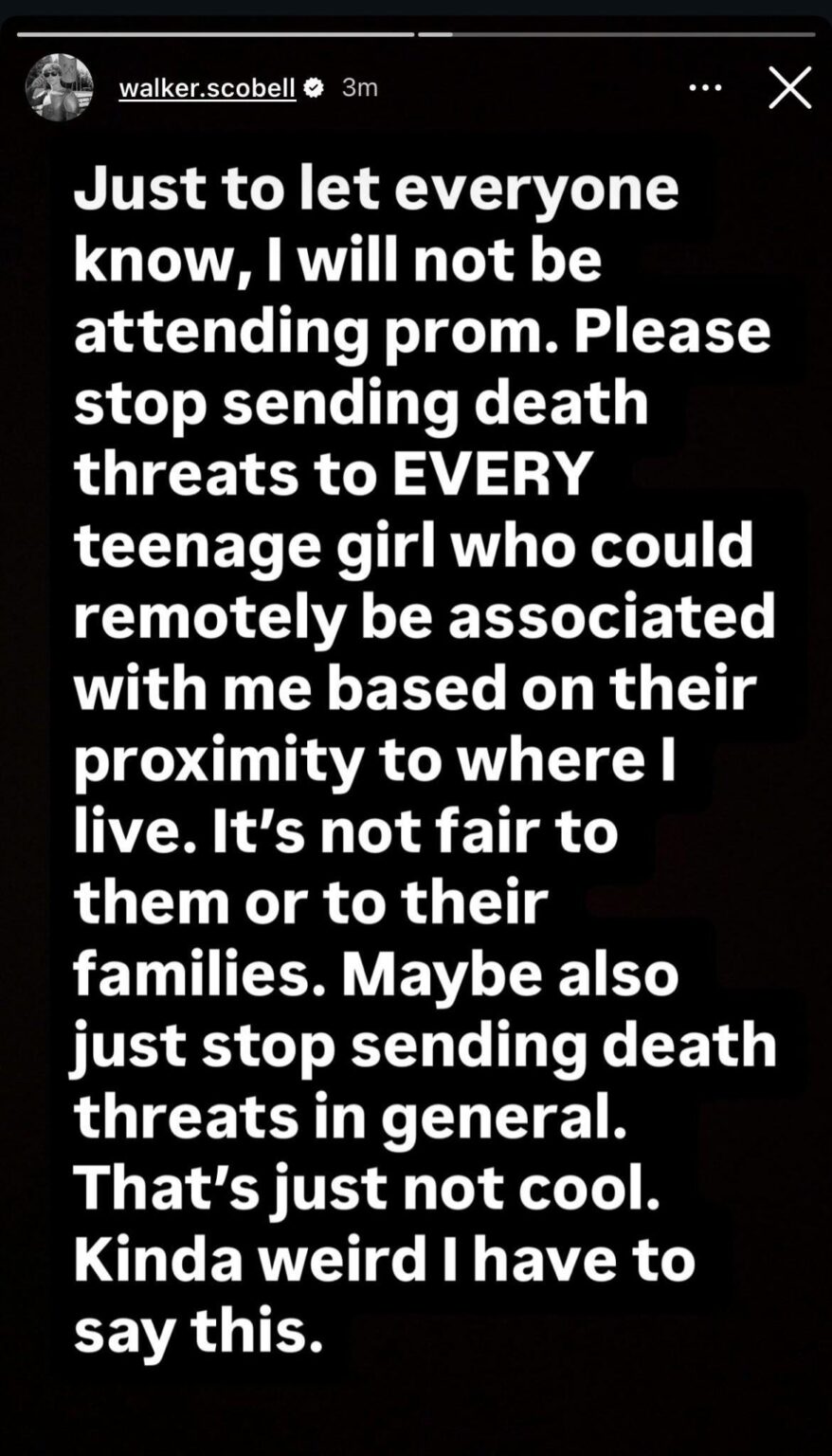This screenshot has height=1456, width=832.
Task: Open the three-dot story options menu
Action: 706,87
